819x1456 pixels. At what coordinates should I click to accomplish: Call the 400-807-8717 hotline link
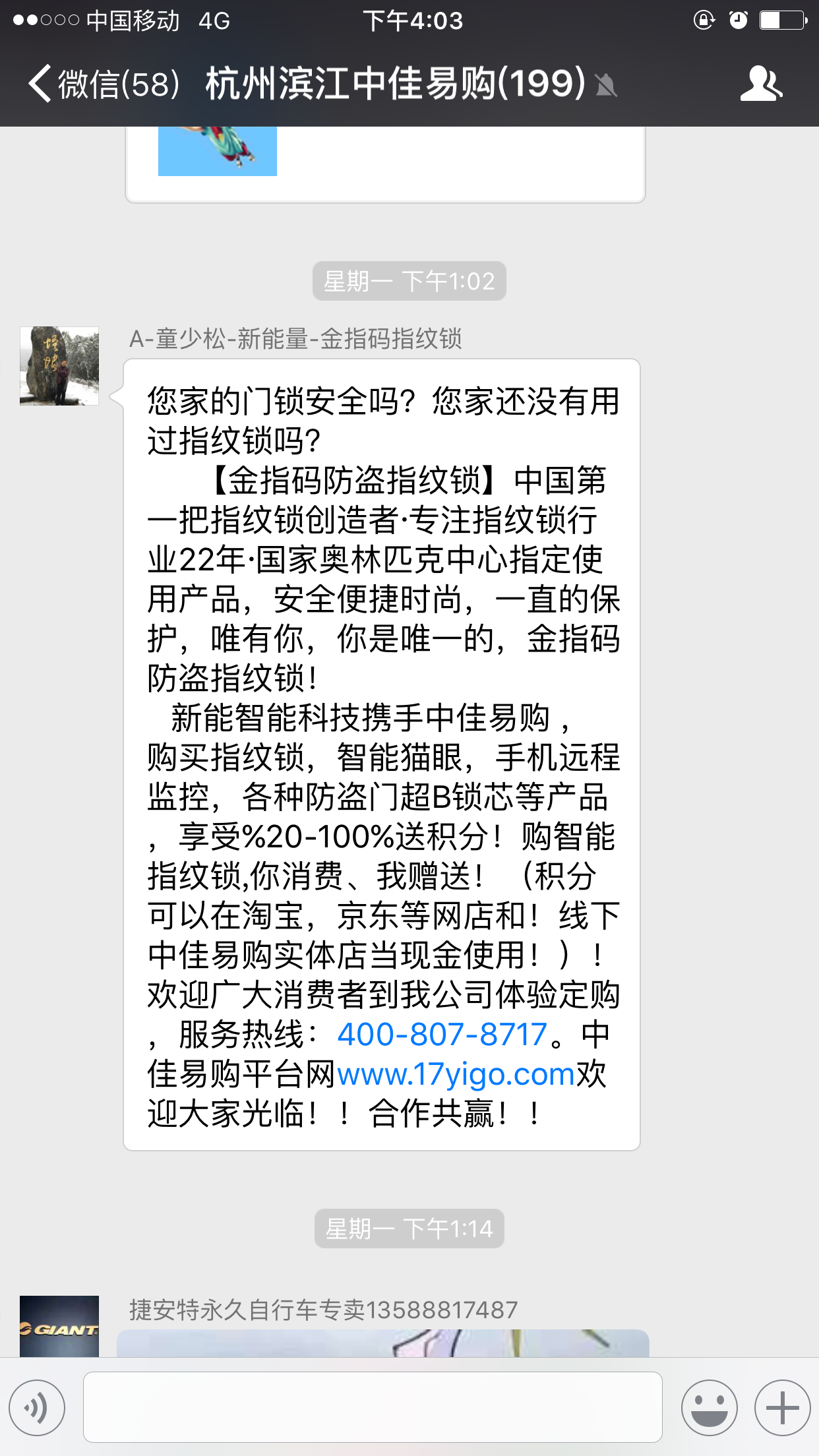click(x=442, y=1035)
